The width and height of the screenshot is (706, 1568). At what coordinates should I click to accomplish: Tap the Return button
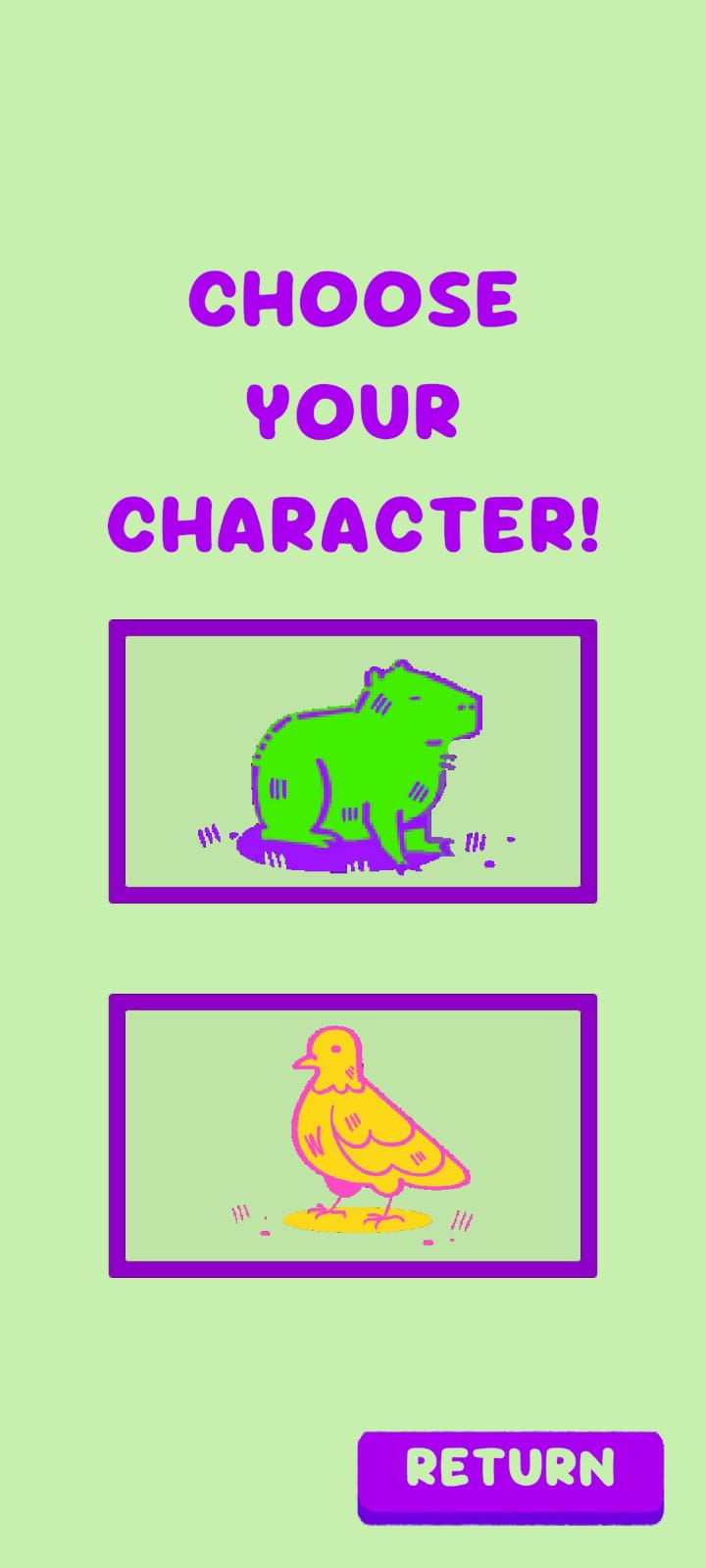(510, 1478)
